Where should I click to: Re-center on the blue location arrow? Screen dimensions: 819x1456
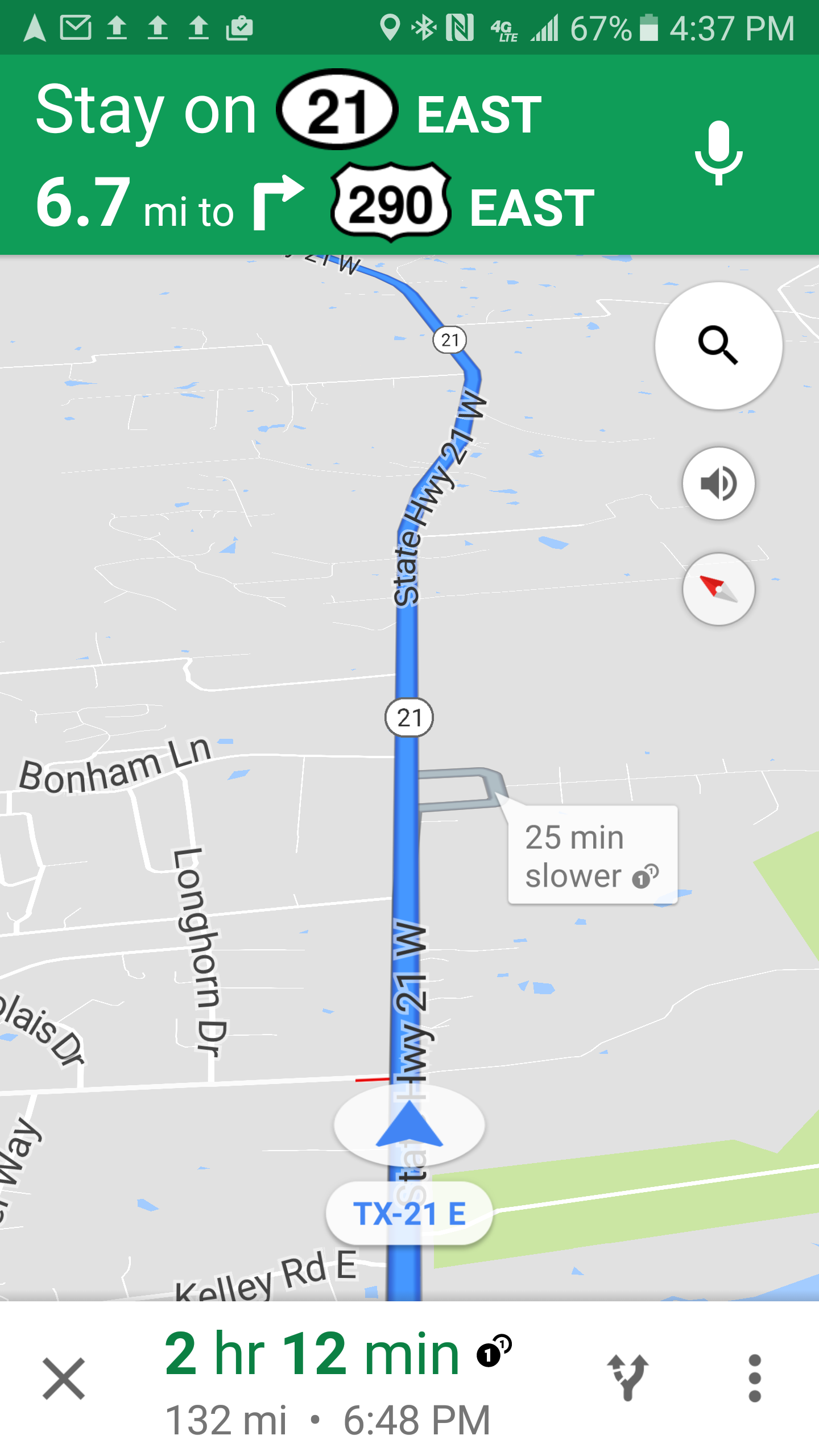tap(409, 1124)
